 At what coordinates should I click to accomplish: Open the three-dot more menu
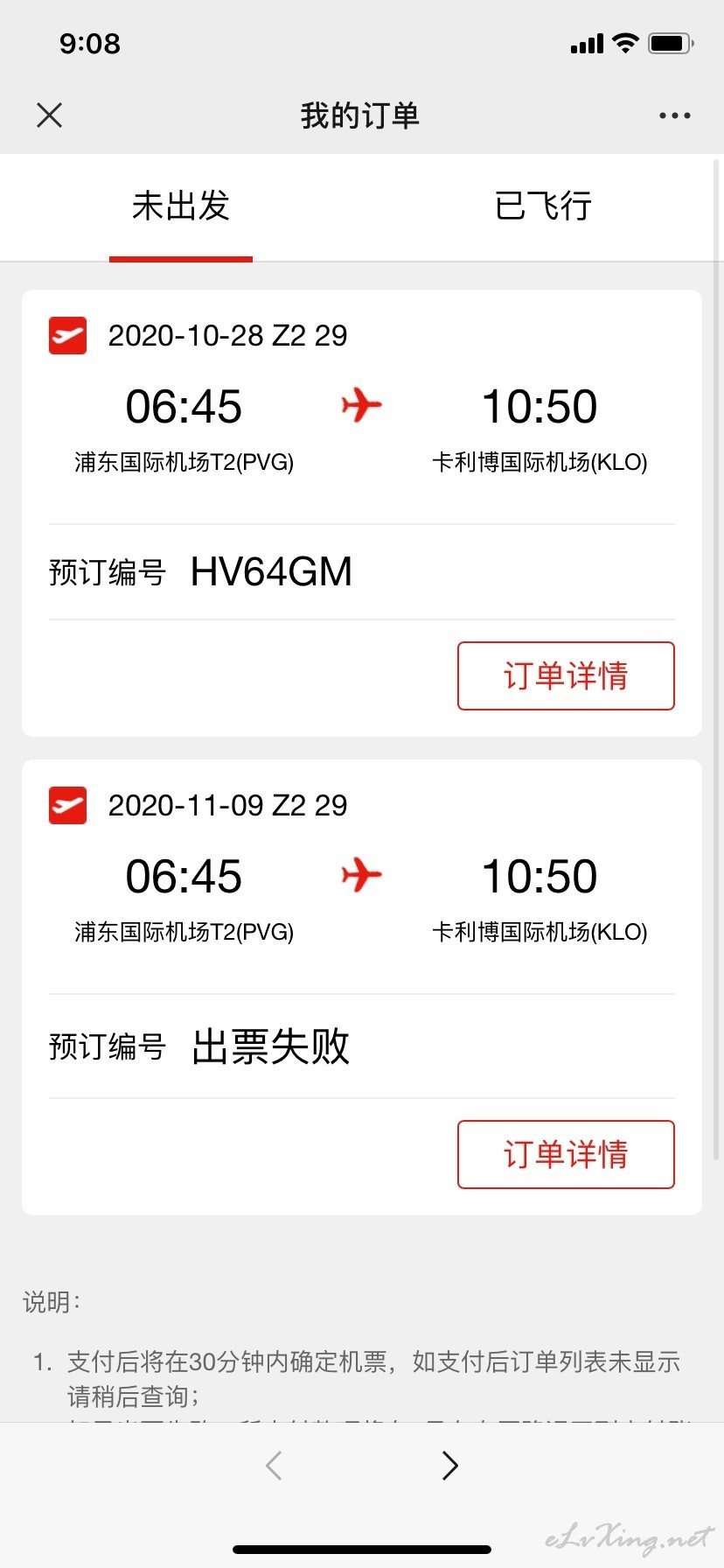click(674, 115)
